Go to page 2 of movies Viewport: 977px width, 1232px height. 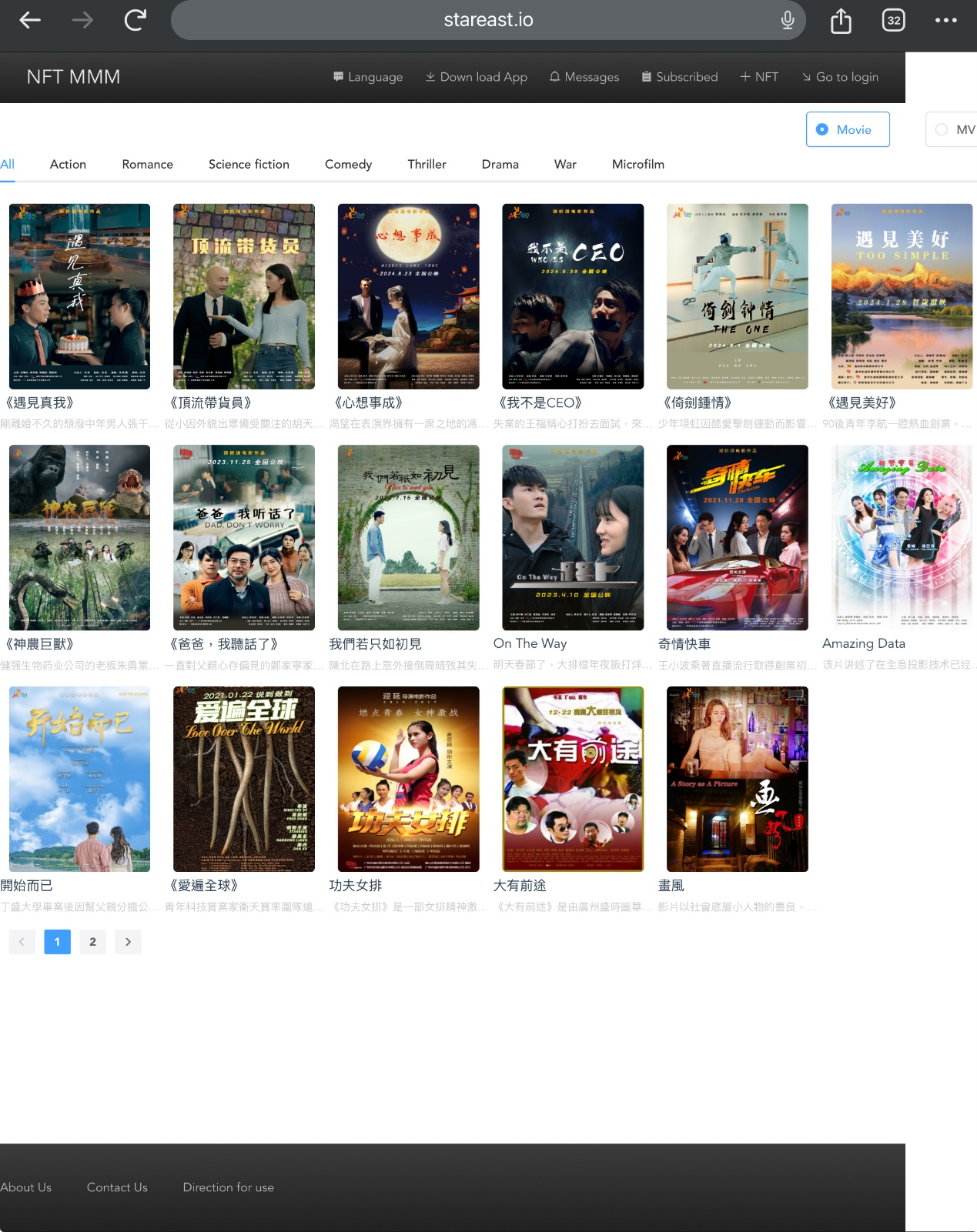[92, 941]
